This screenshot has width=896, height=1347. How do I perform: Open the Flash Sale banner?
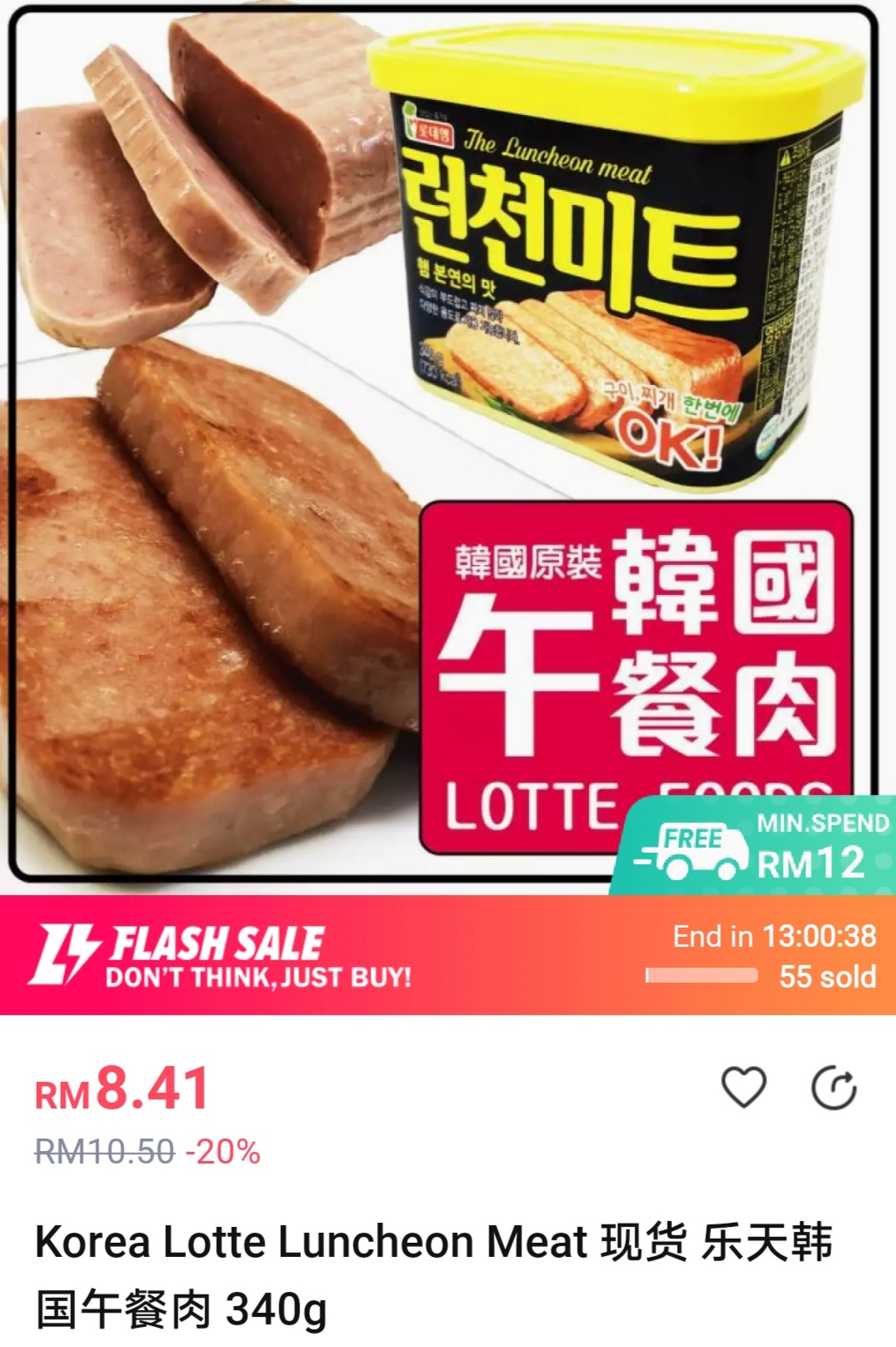(448, 955)
